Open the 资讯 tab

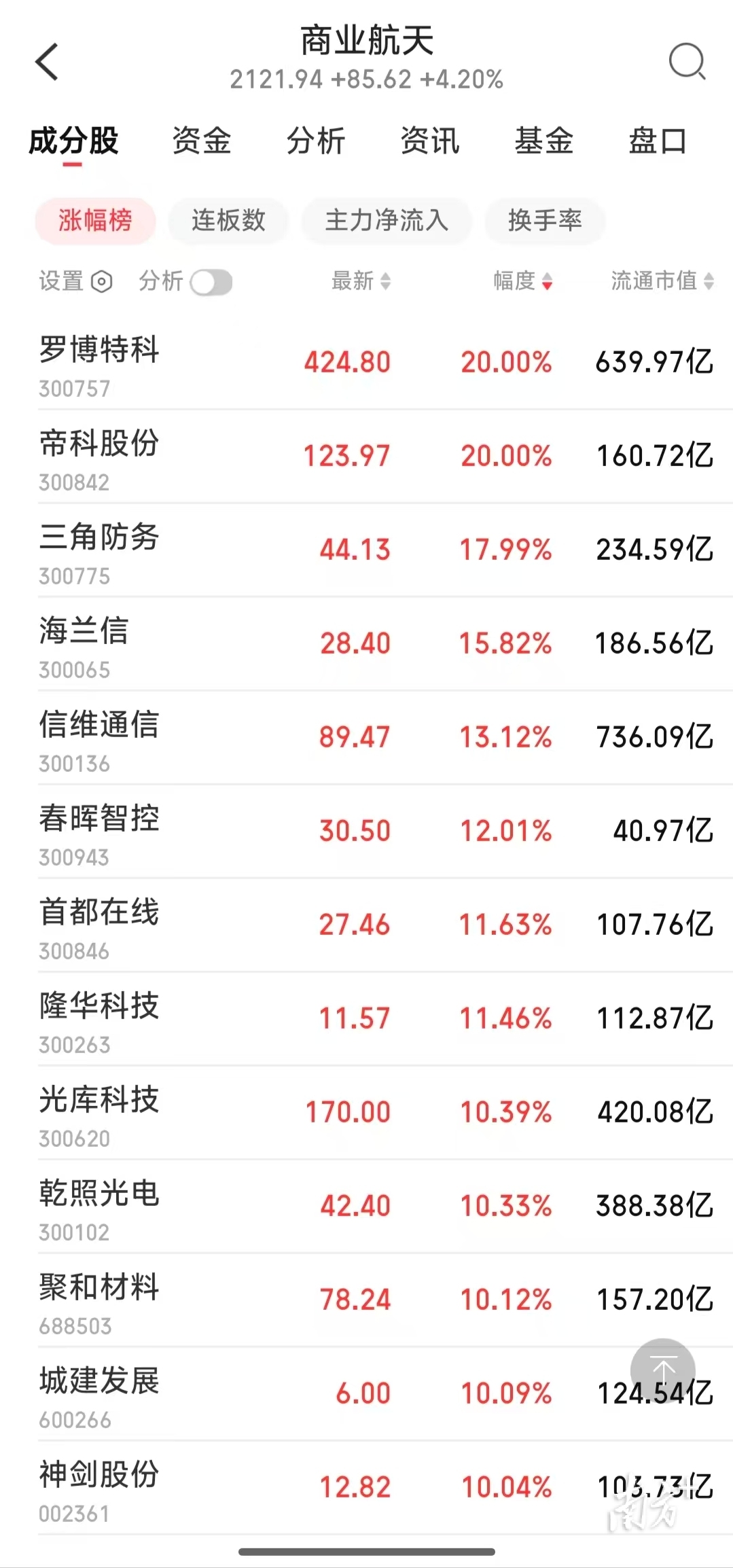pyautogui.click(x=430, y=141)
